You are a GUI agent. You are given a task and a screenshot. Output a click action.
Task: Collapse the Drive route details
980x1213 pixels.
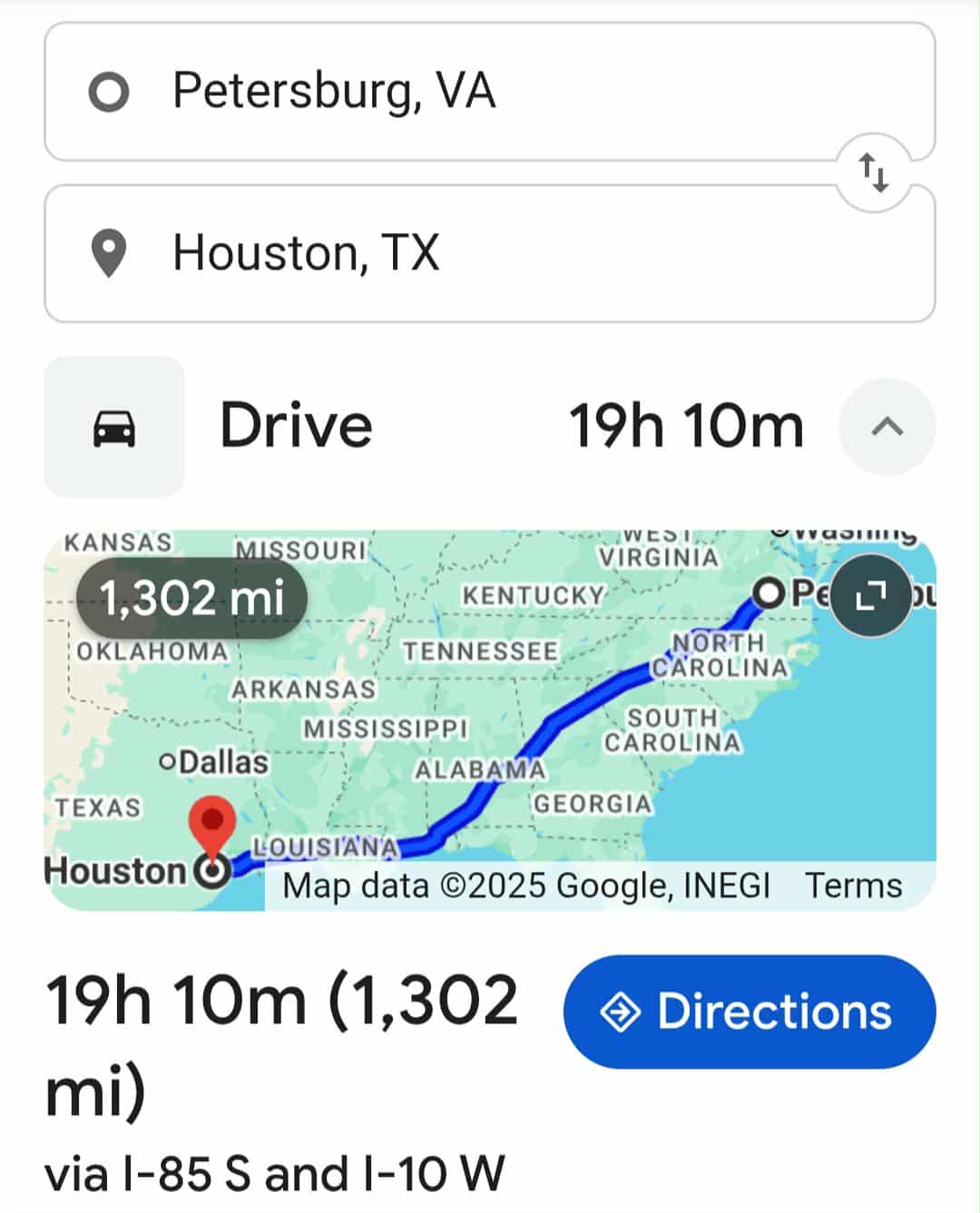tap(887, 426)
